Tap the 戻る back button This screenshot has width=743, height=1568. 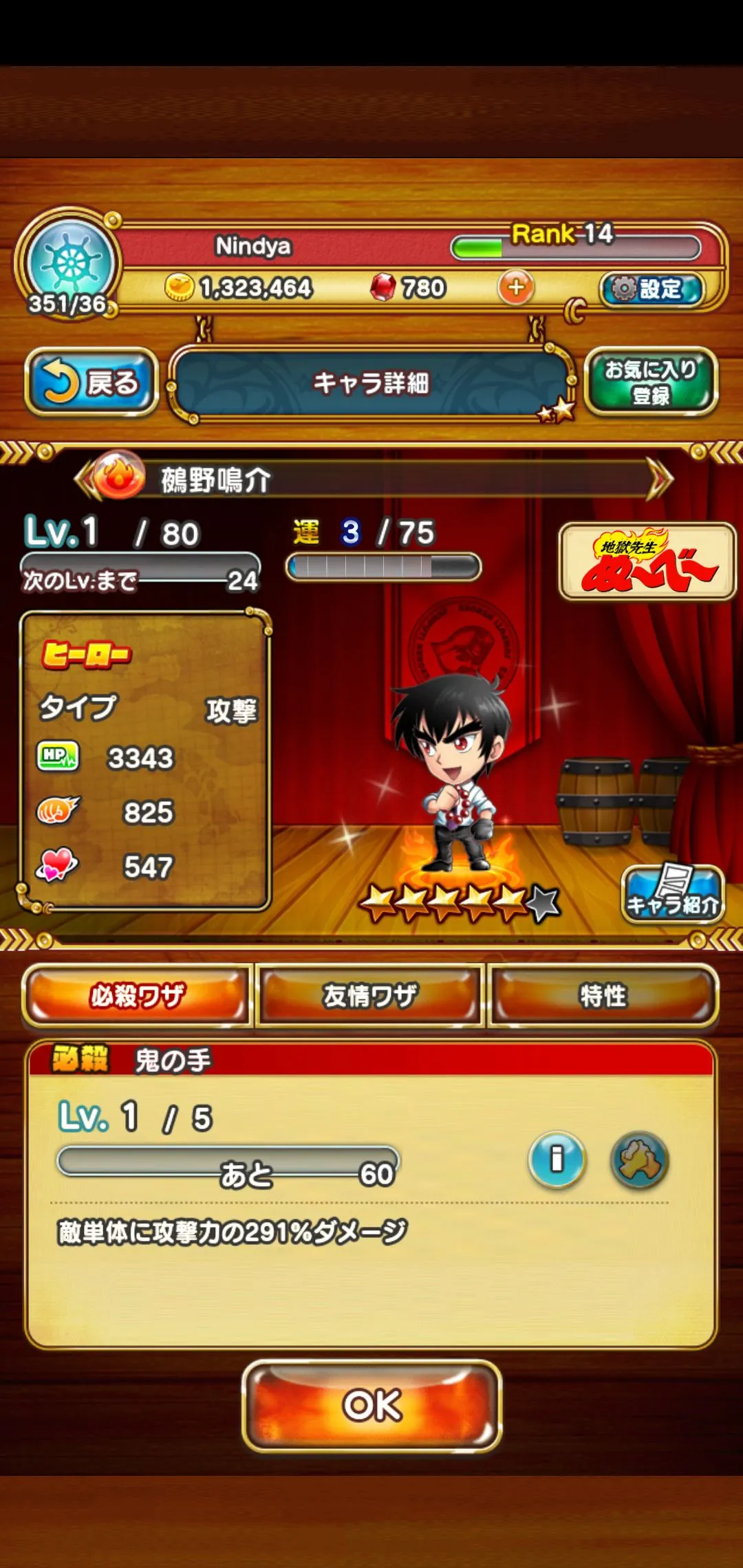tap(91, 382)
